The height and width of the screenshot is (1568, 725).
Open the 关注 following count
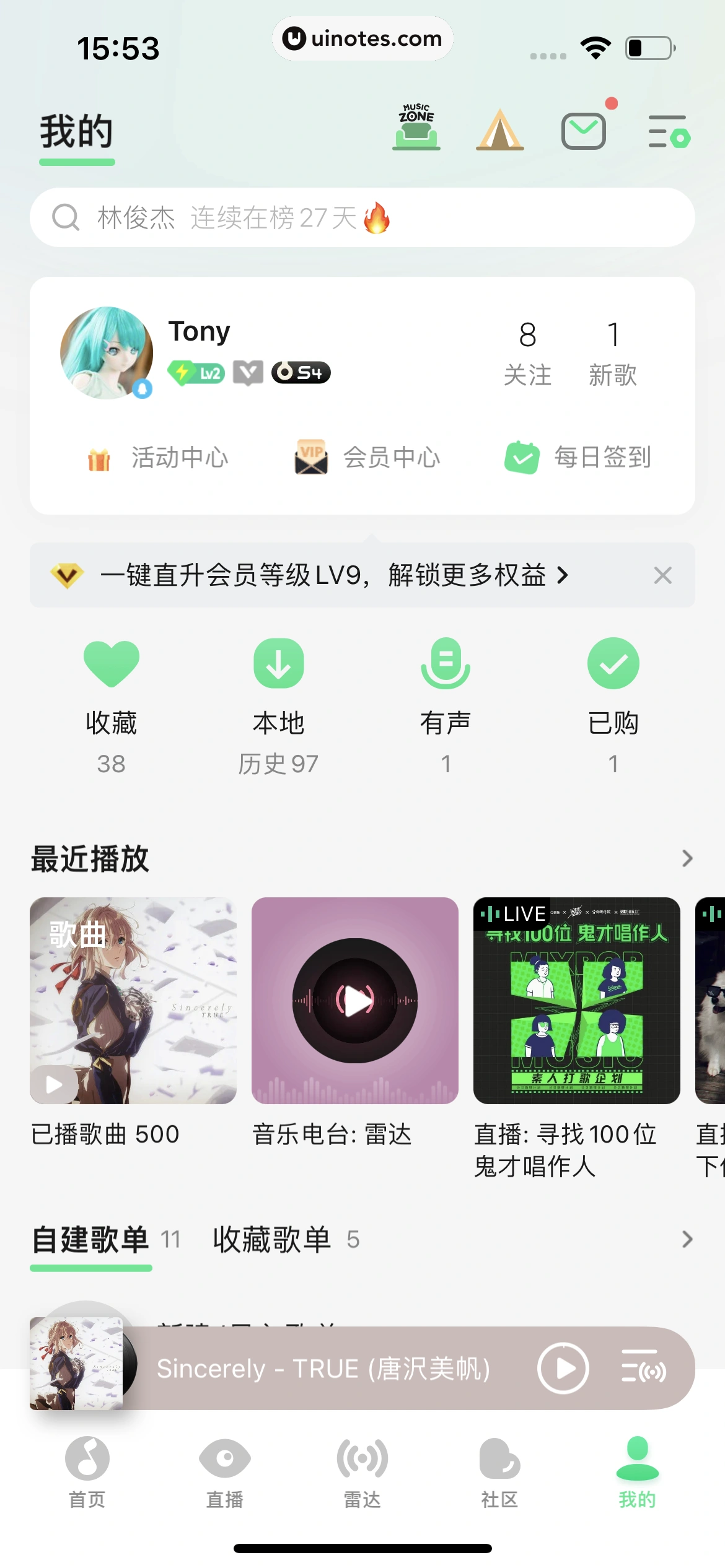[x=526, y=353]
